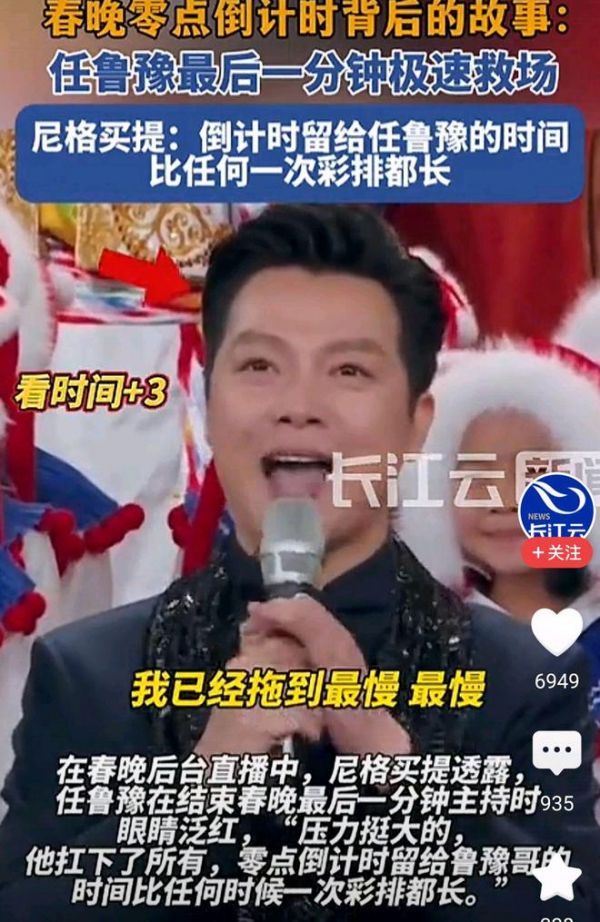The image size is (600, 922).
Task: Like this video with the heart icon
Action: pyautogui.click(x=556, y=632)
